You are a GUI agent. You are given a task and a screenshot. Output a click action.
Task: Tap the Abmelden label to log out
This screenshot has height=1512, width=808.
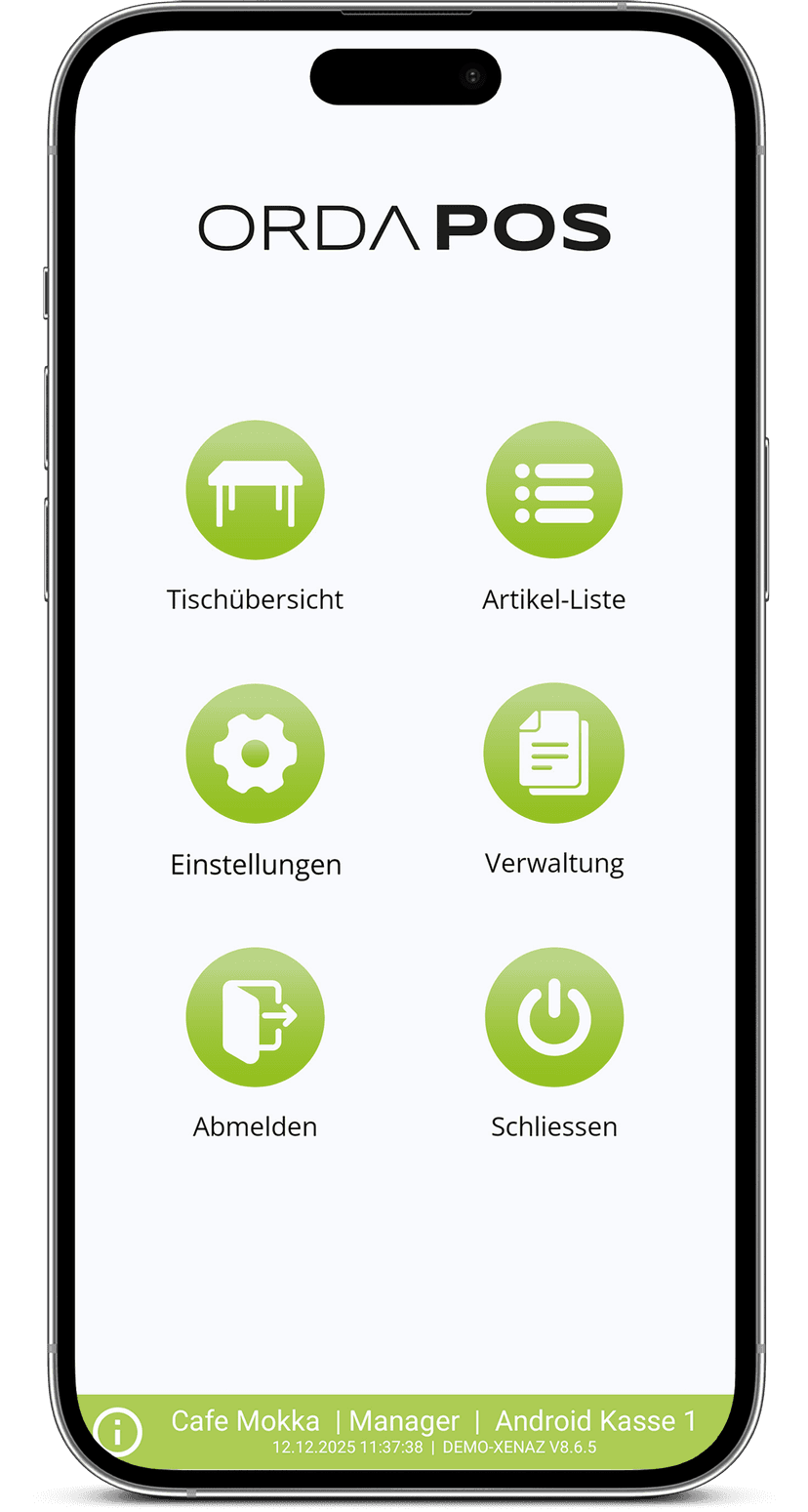pos(255,1126)
